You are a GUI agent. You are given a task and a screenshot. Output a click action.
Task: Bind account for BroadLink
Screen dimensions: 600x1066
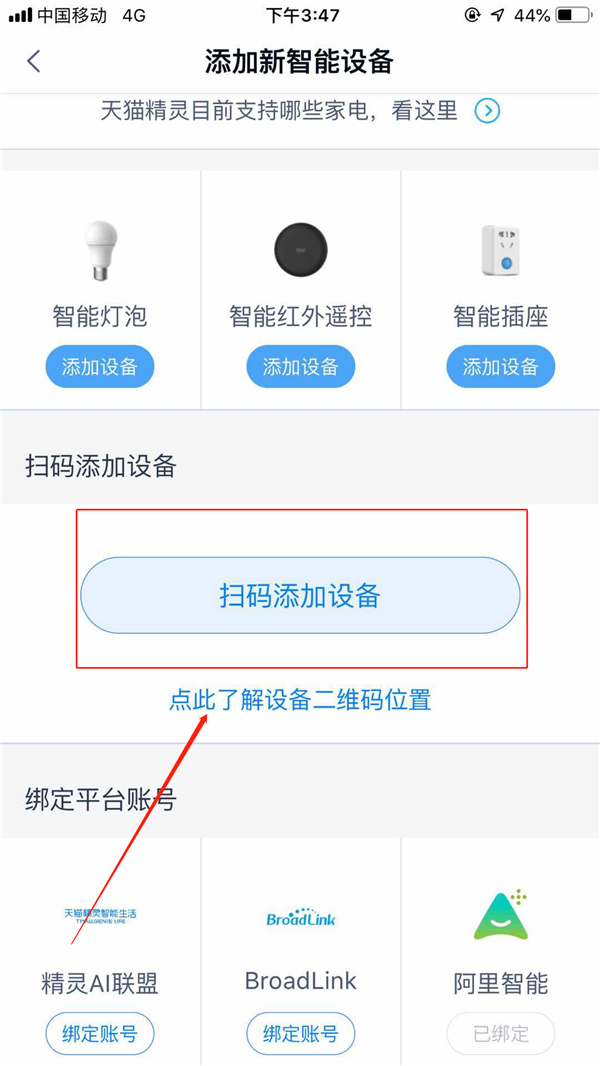tap(300, 1033)
